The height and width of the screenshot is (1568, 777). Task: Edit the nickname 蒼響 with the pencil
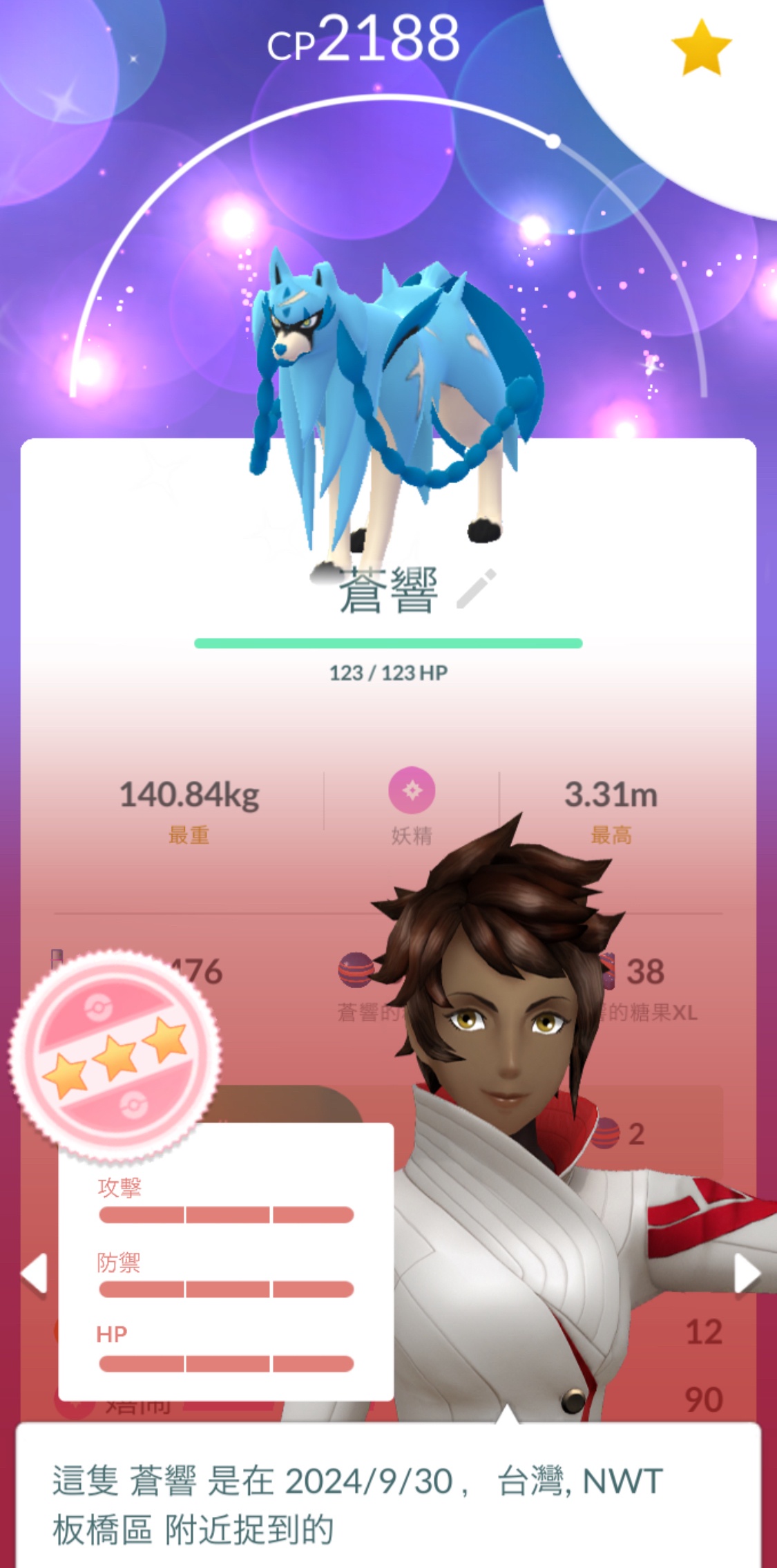point(476,589)
